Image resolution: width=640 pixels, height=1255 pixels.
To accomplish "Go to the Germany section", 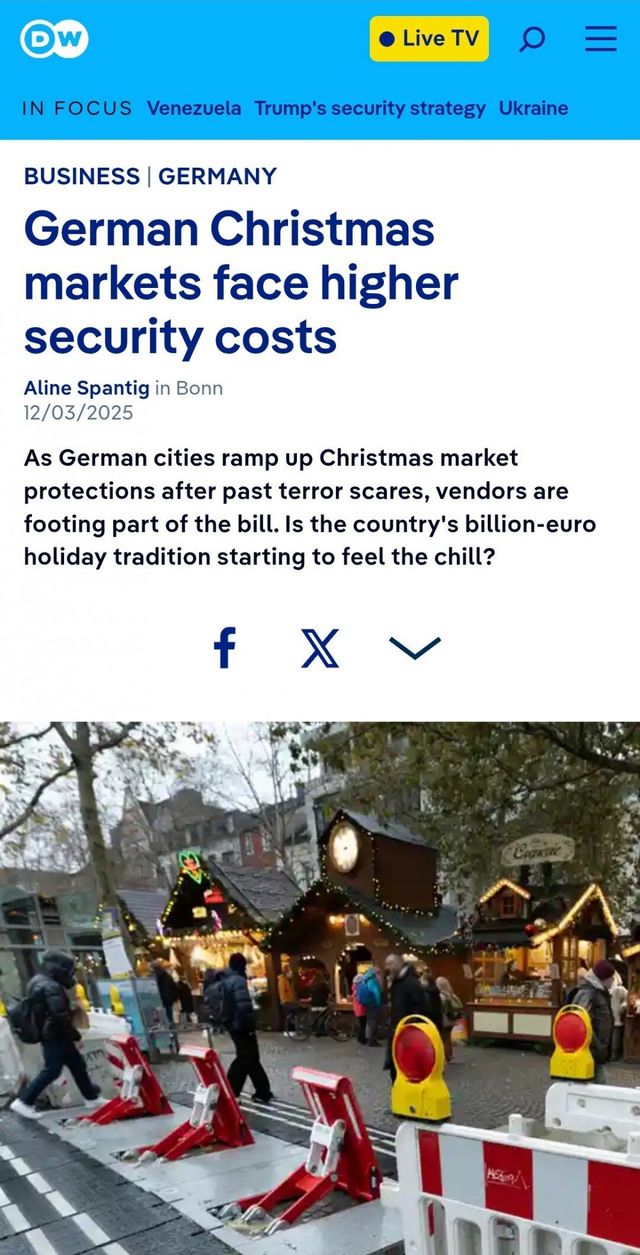I will pos(217,176).
